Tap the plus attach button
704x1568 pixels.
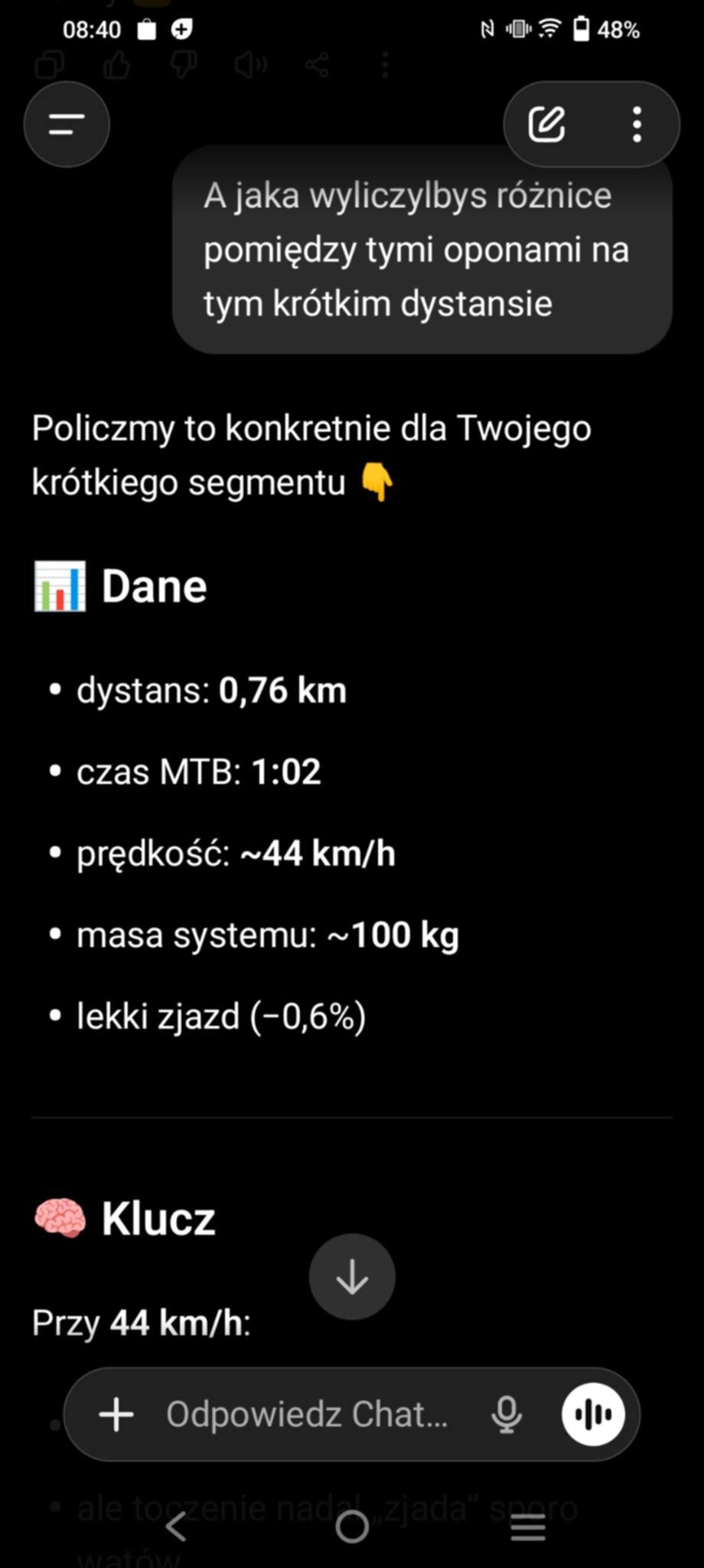[116, 1414]
